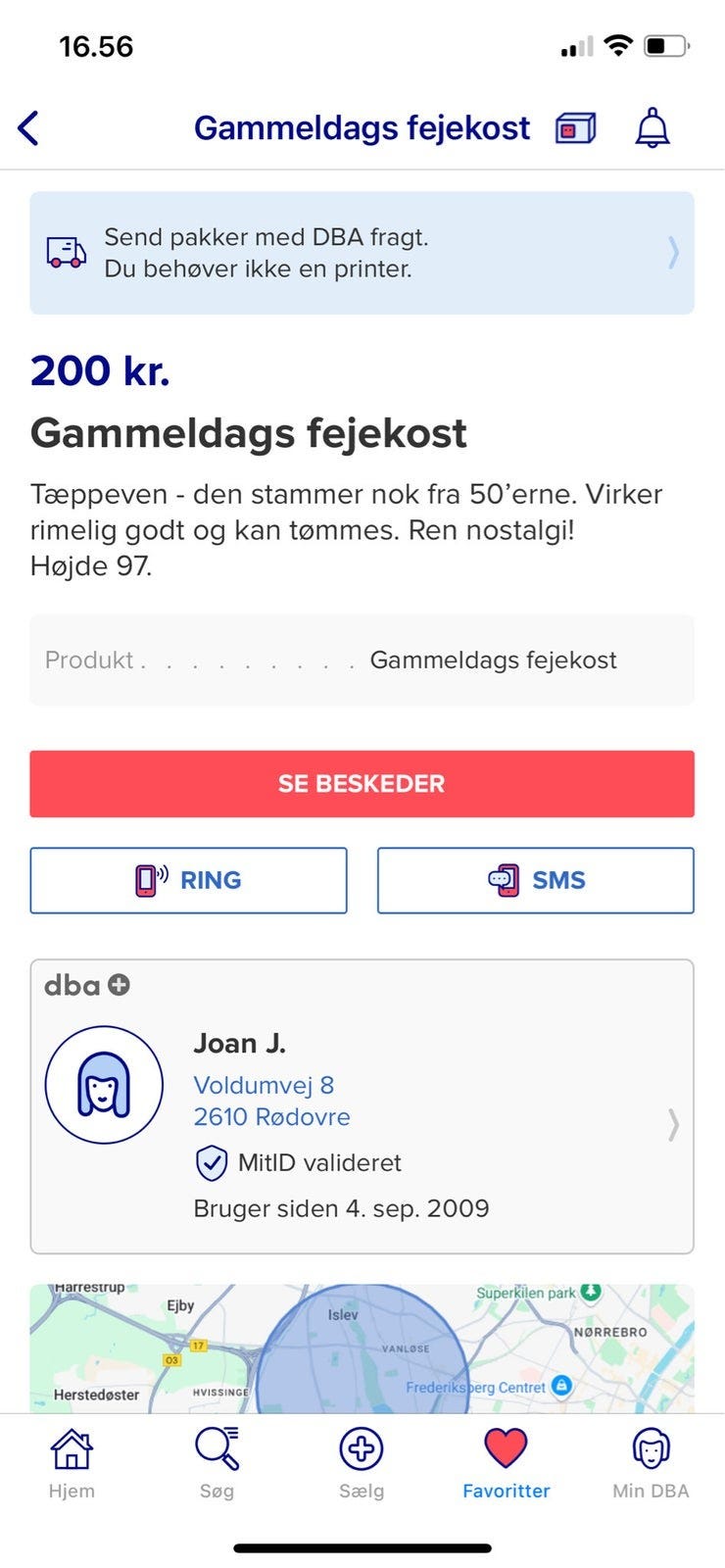Tap Joan J.'s avatar illustration
This screenshot has height=1568, width=725.
pyautogui.click(x=104, y=1086)
